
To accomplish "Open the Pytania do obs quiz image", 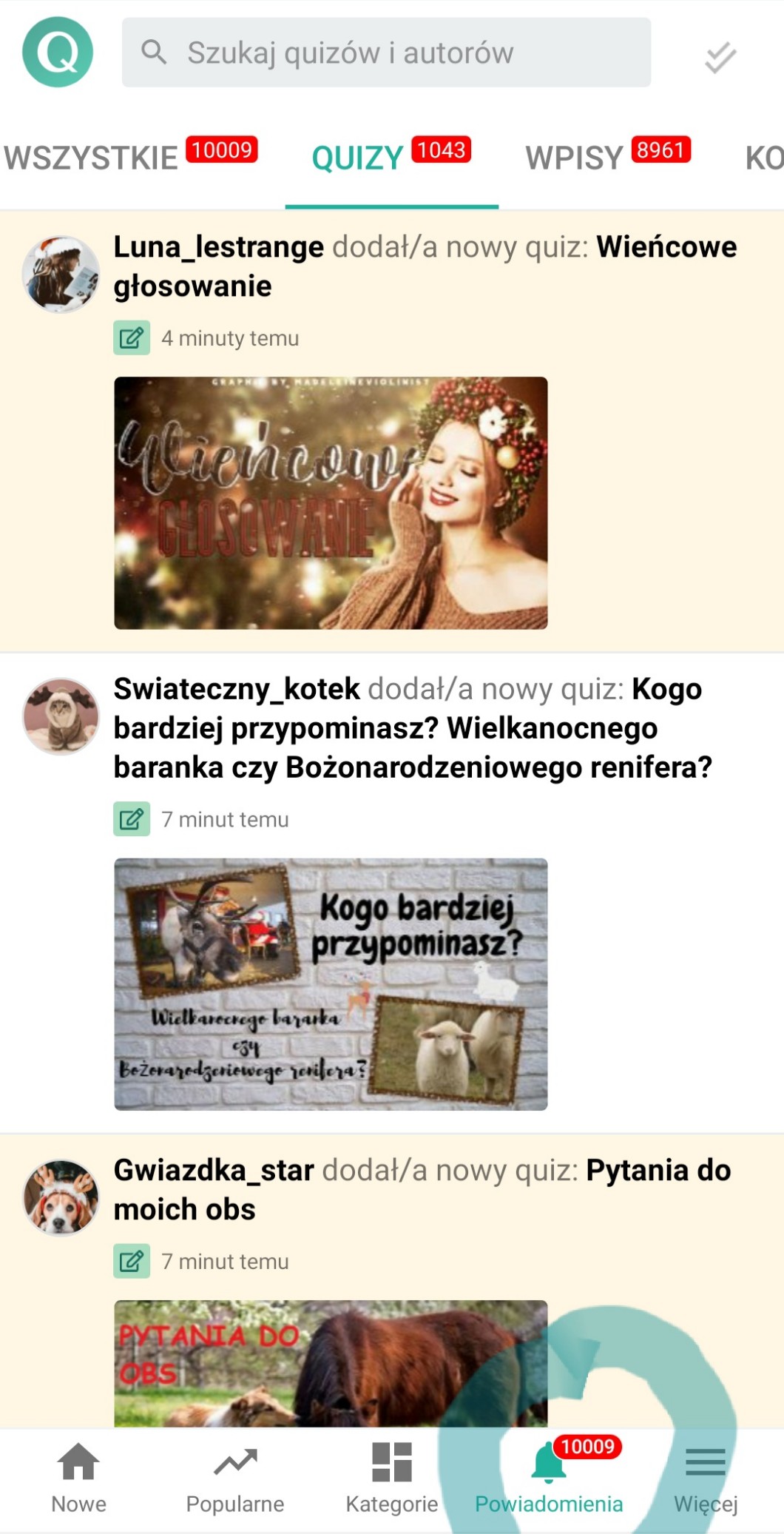I will [331, 1362].
